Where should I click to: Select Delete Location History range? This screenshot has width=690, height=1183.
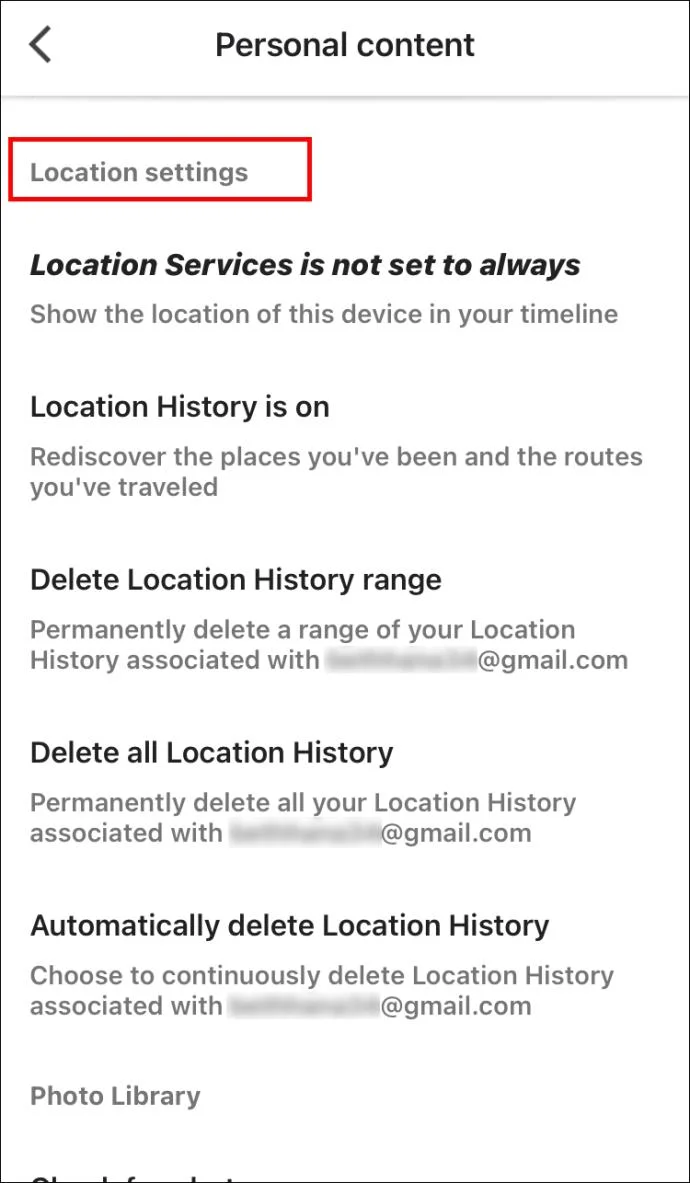[236, 580]
